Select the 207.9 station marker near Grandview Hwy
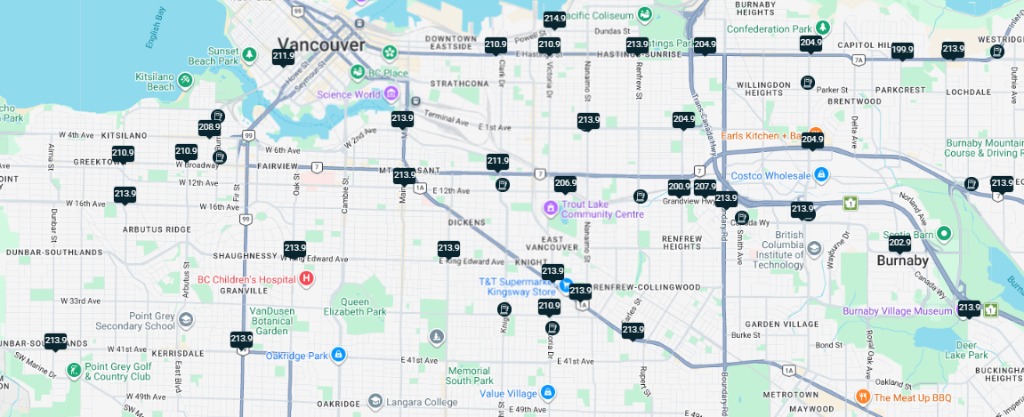 (705, 187)
